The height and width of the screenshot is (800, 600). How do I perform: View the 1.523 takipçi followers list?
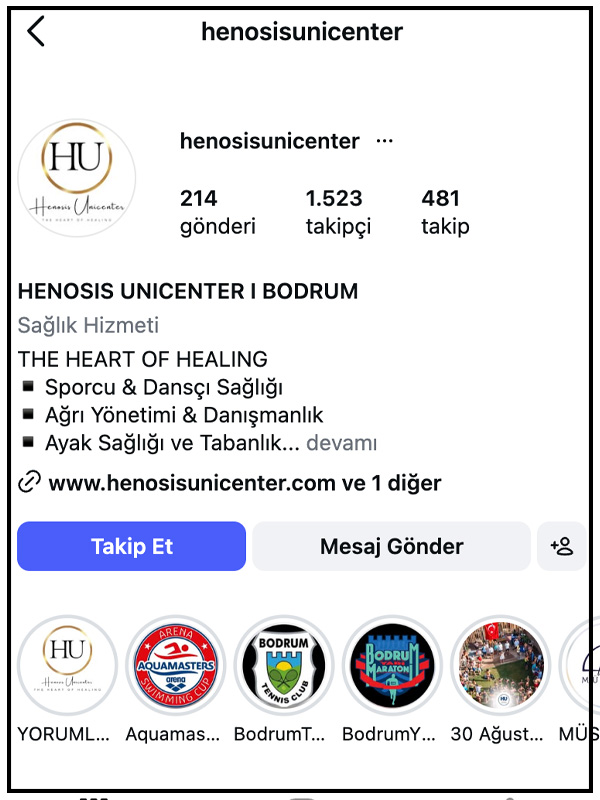pos(337,212)
